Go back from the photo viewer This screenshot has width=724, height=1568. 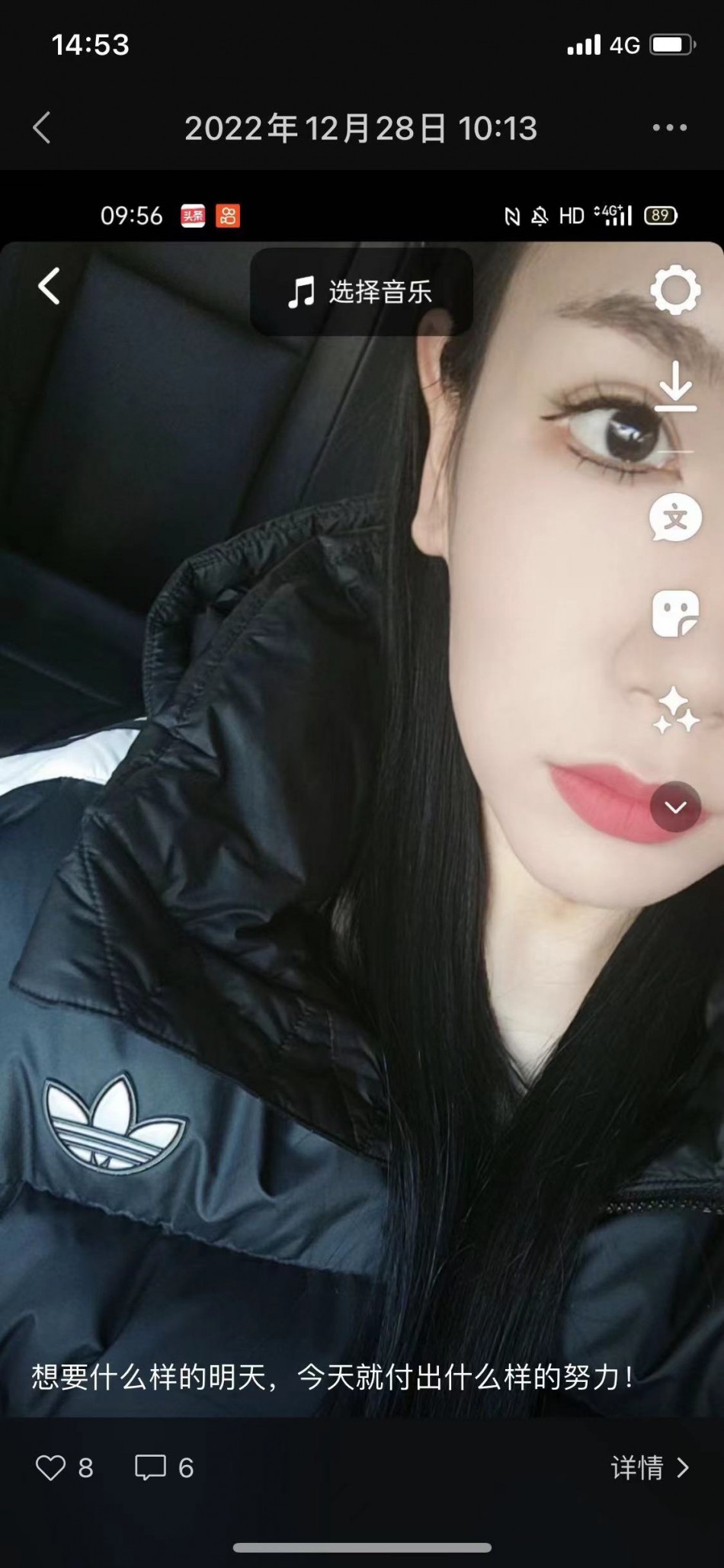coord(43,127)
